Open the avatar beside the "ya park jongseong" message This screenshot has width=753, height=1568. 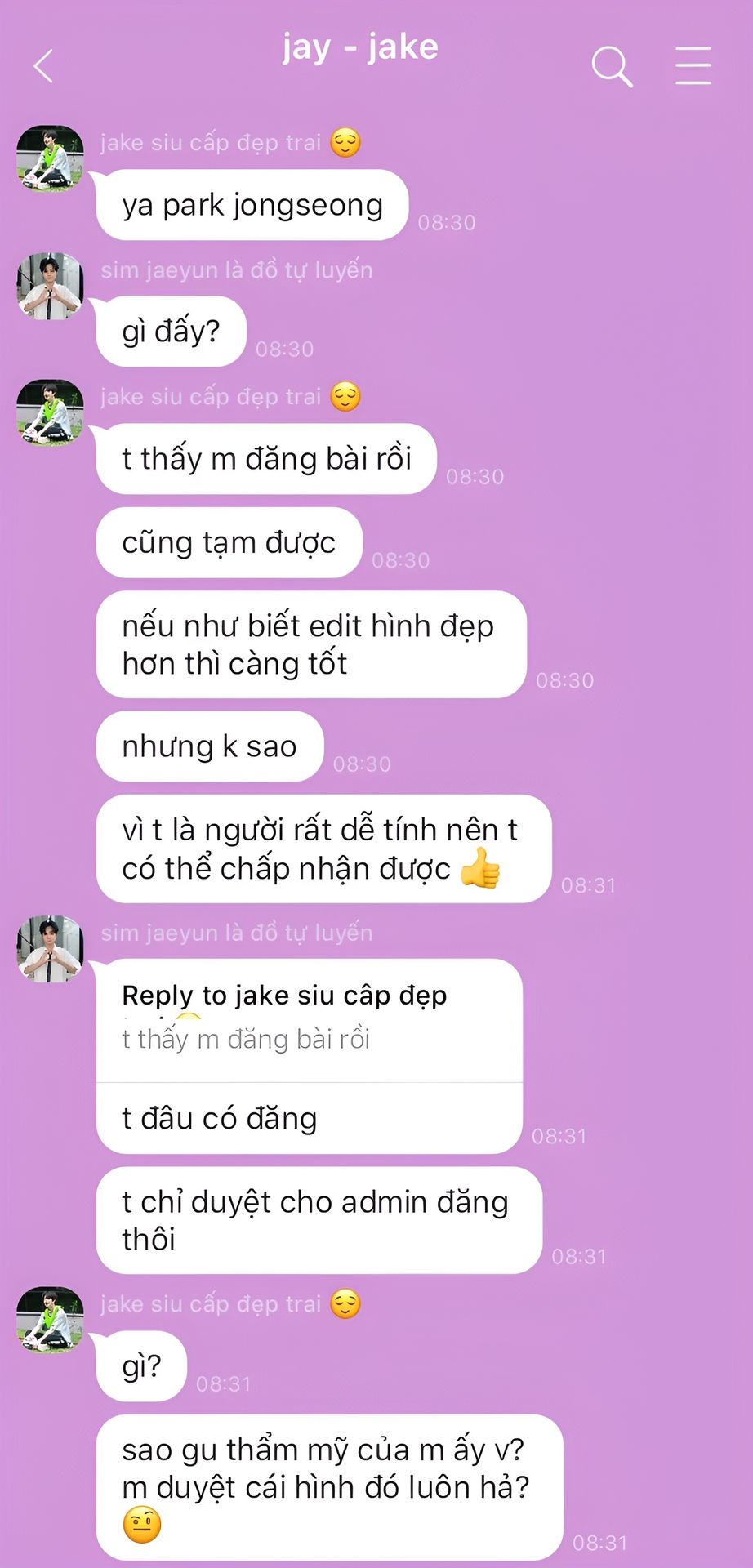tap(51, 158)
